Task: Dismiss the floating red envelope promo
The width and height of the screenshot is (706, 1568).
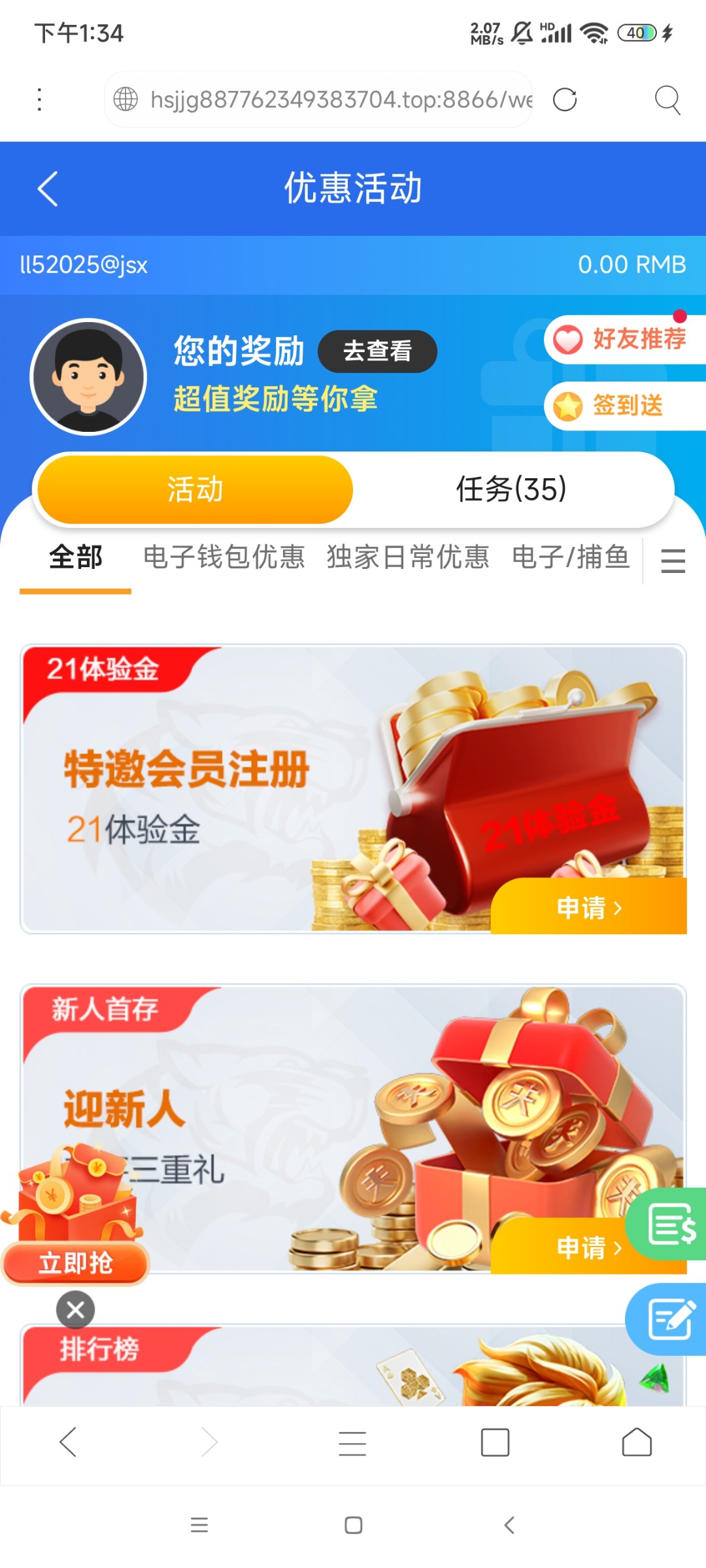Action: click(x=75, y=1309)
